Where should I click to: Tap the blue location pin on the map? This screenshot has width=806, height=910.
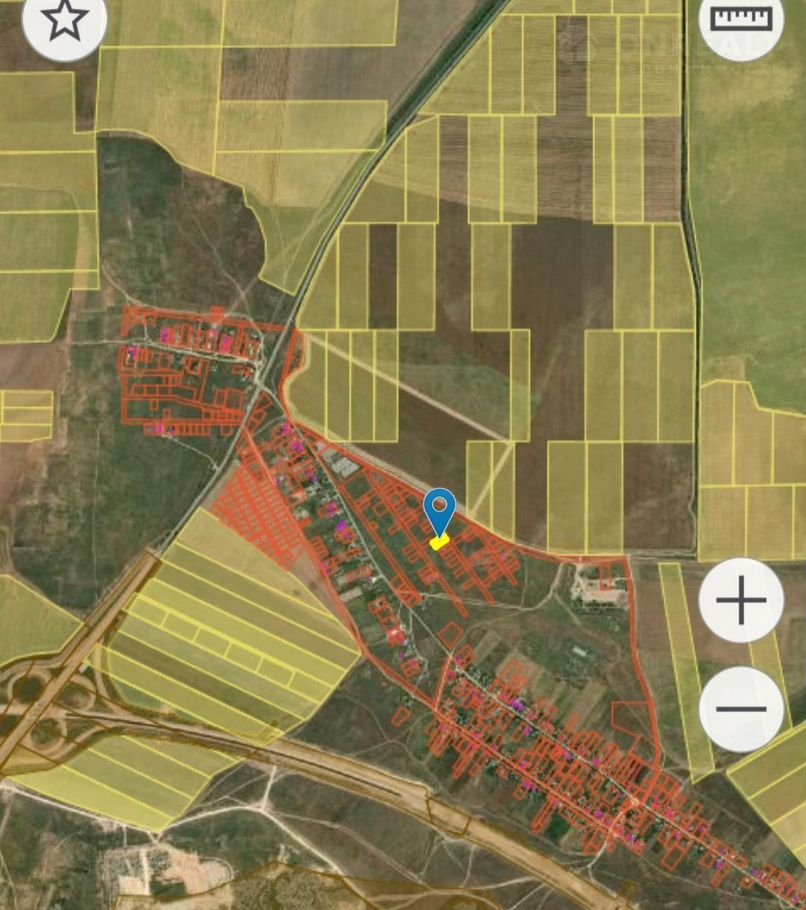(439, 512)
